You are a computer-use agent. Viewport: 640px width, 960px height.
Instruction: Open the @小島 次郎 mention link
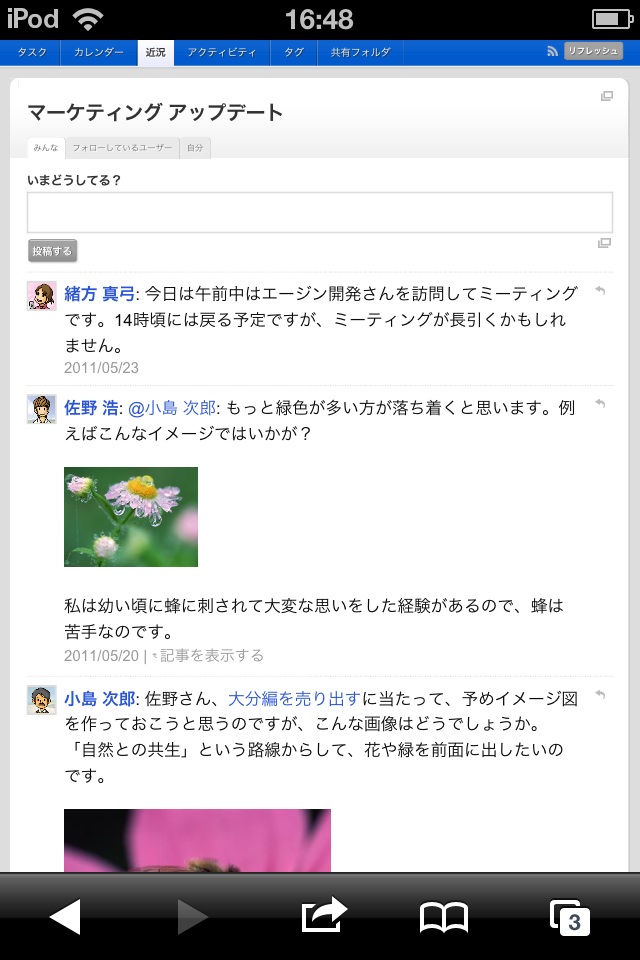(x=173, y=407)
